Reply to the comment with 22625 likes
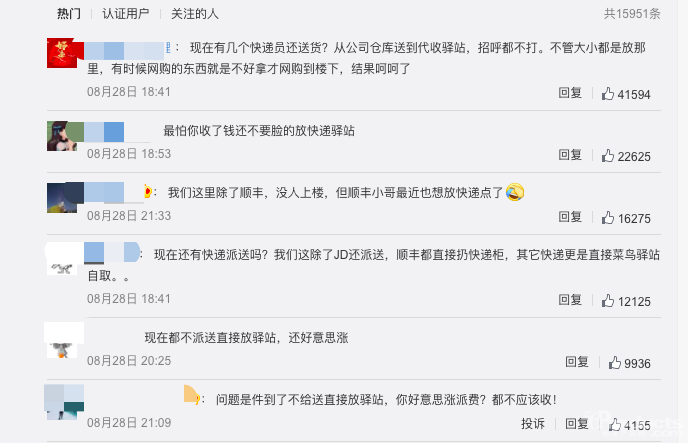Image resolution: width=688 pixels, height=443 pixels. (570, 155)
